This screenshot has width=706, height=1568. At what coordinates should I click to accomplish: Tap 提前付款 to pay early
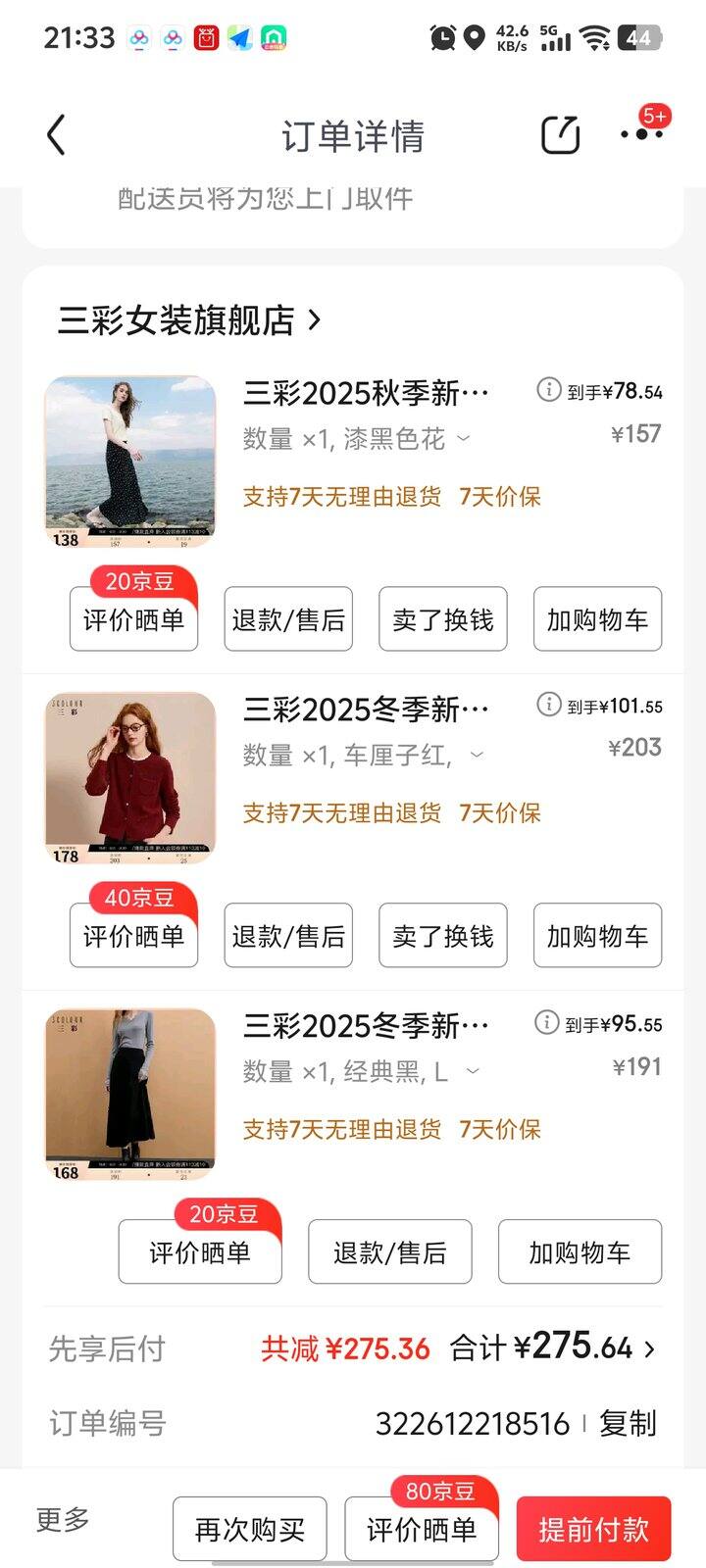(593, 1527)
